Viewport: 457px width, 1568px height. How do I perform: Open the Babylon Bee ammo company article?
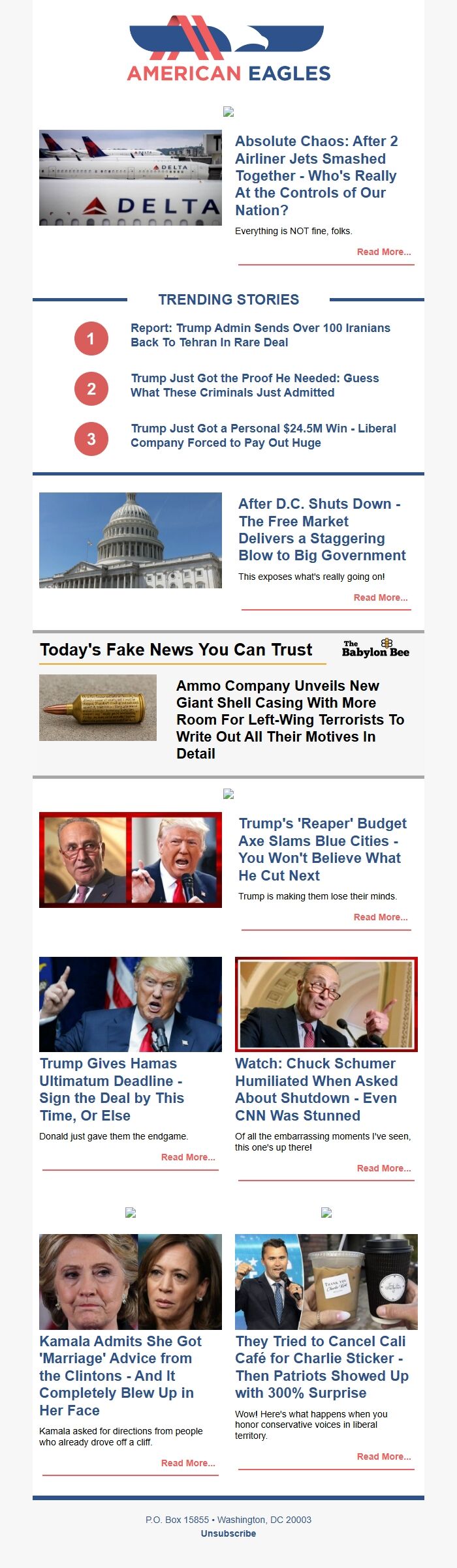290,719
